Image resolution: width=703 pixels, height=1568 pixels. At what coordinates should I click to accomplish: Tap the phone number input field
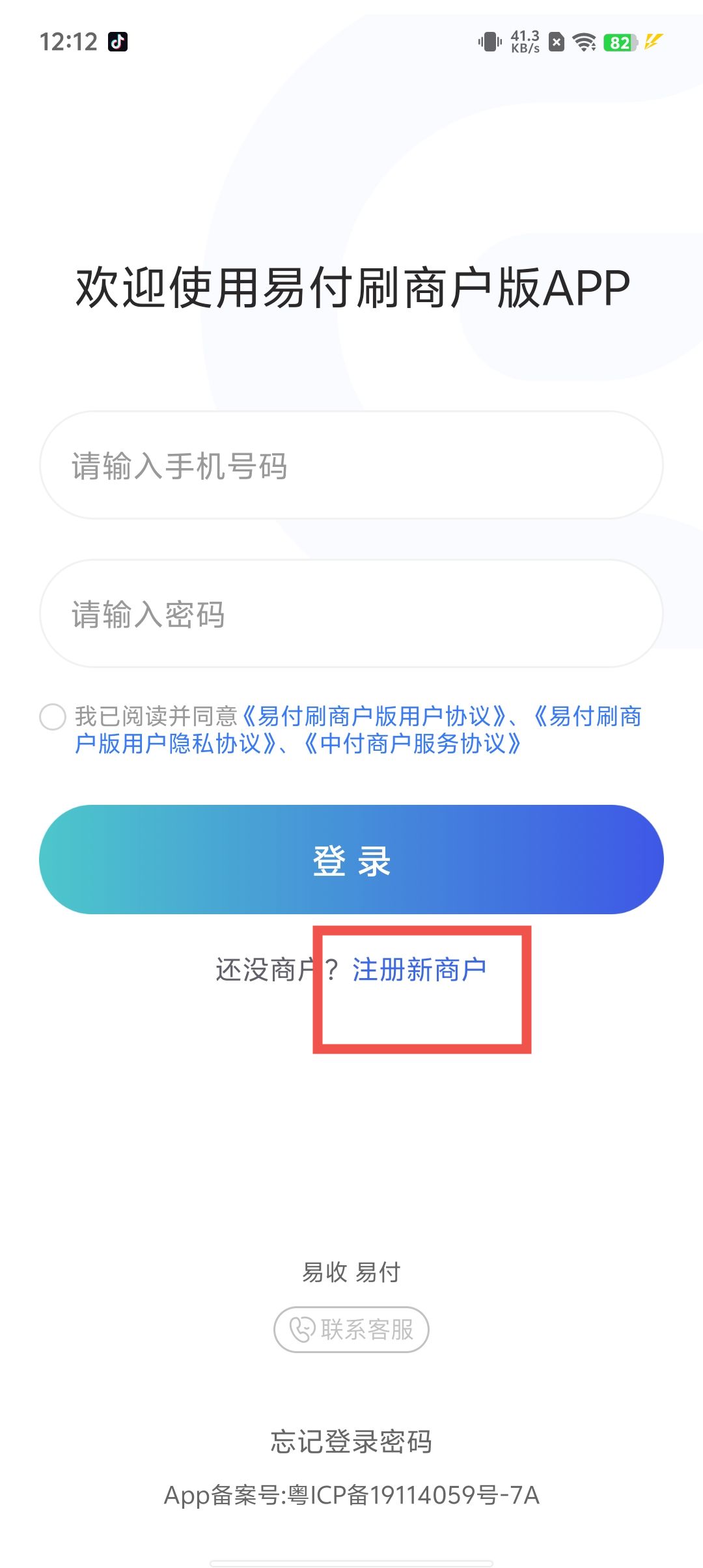tap(351, 466)
